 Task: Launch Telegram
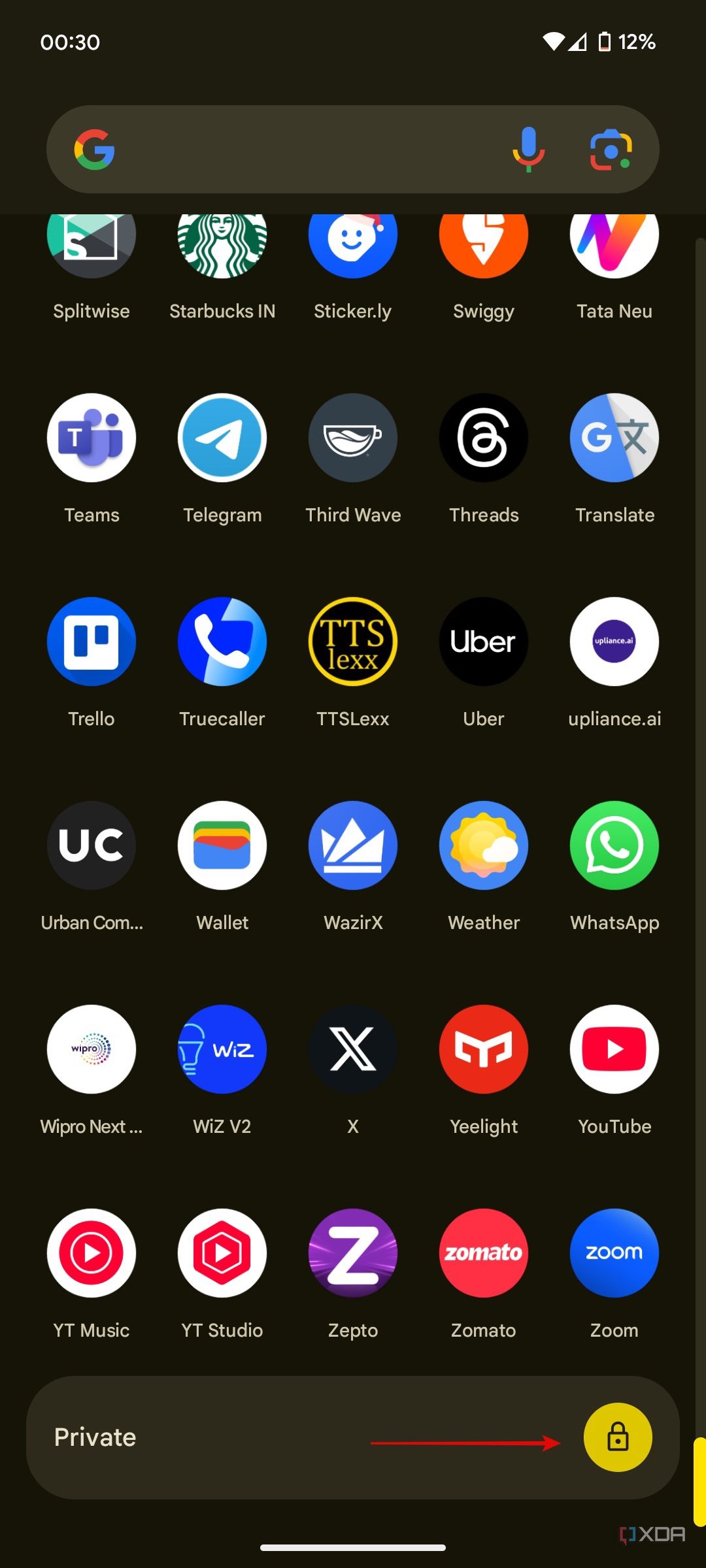[x=222, y=438]
